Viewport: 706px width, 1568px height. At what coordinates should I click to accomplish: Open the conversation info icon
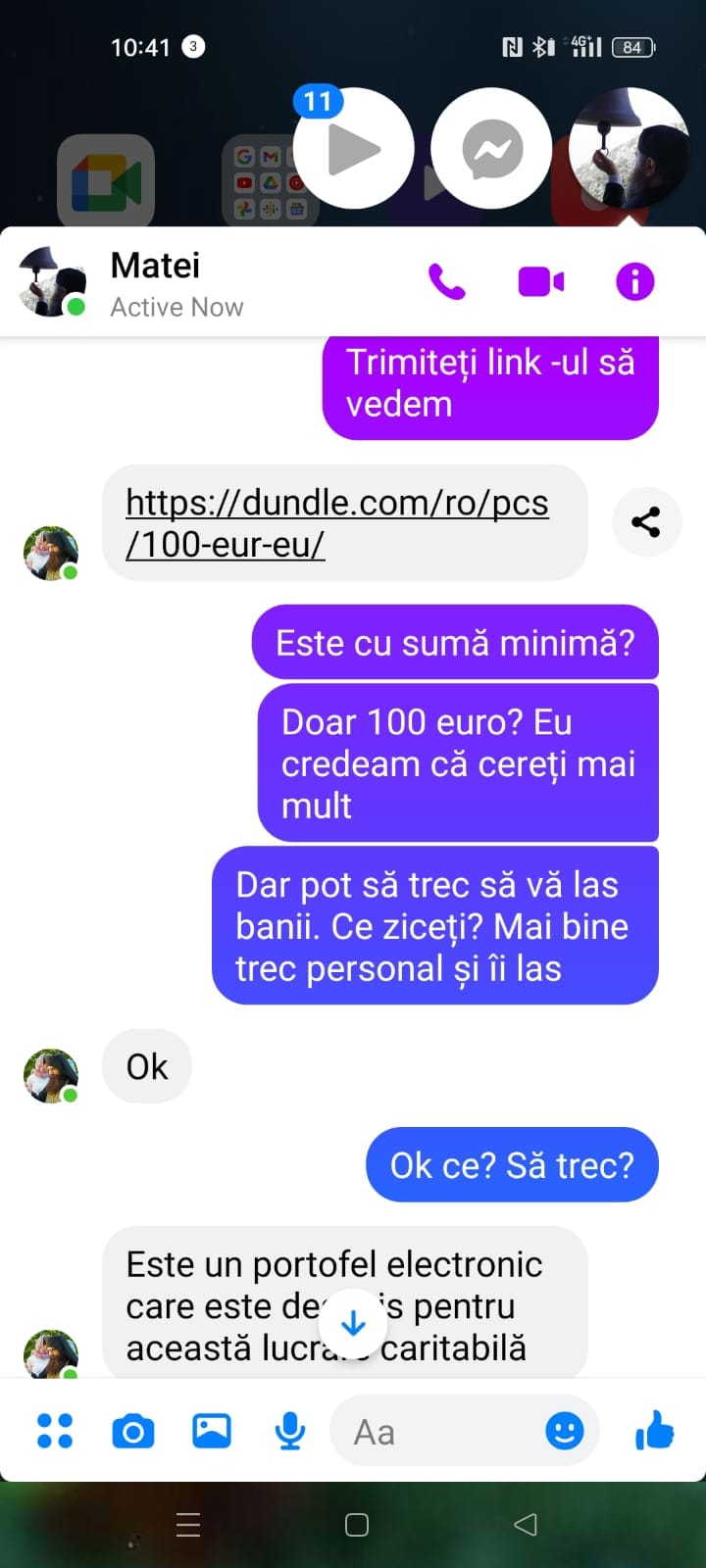coord(634,282)
